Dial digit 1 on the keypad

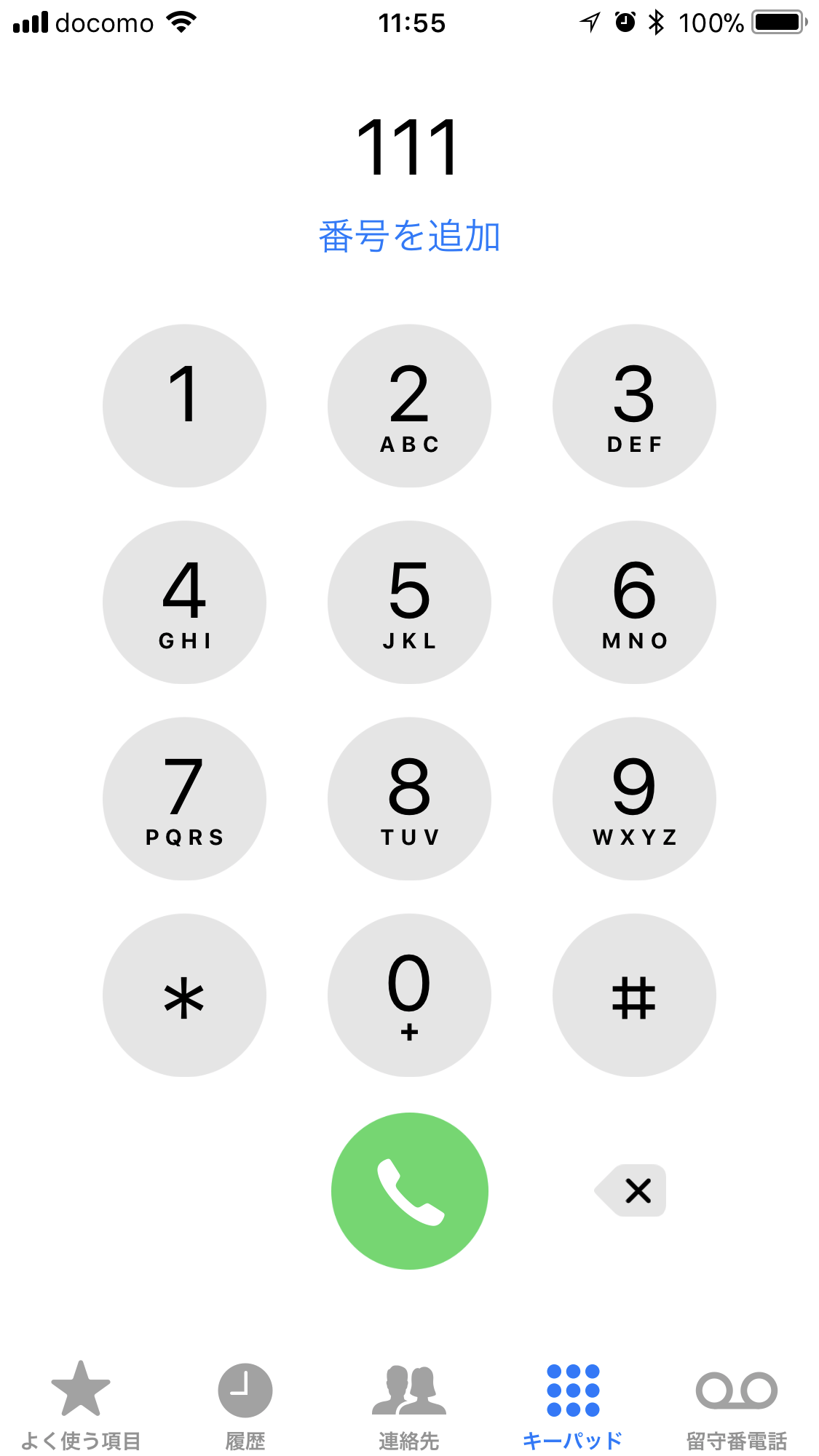tap(184, 406)
